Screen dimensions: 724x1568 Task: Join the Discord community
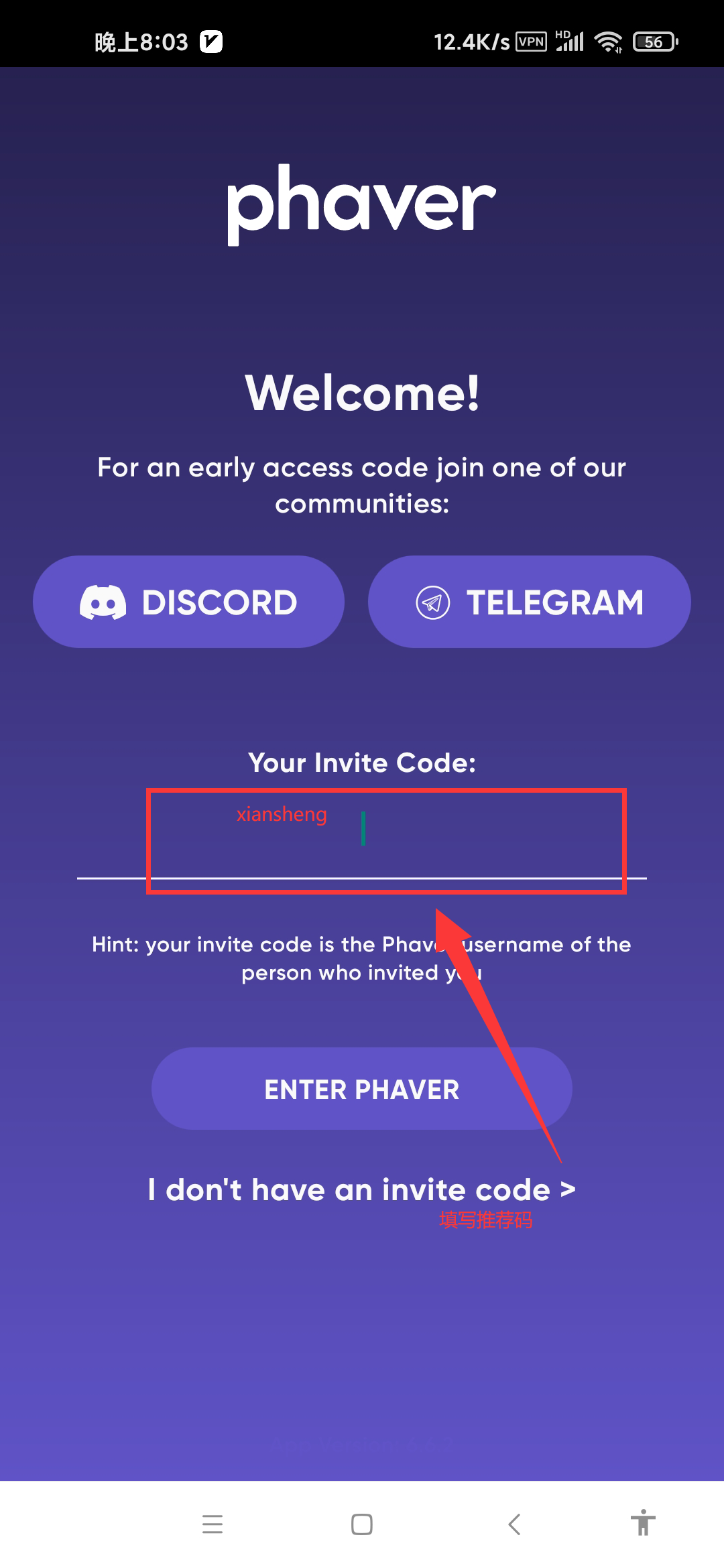[x=188, y=602]
